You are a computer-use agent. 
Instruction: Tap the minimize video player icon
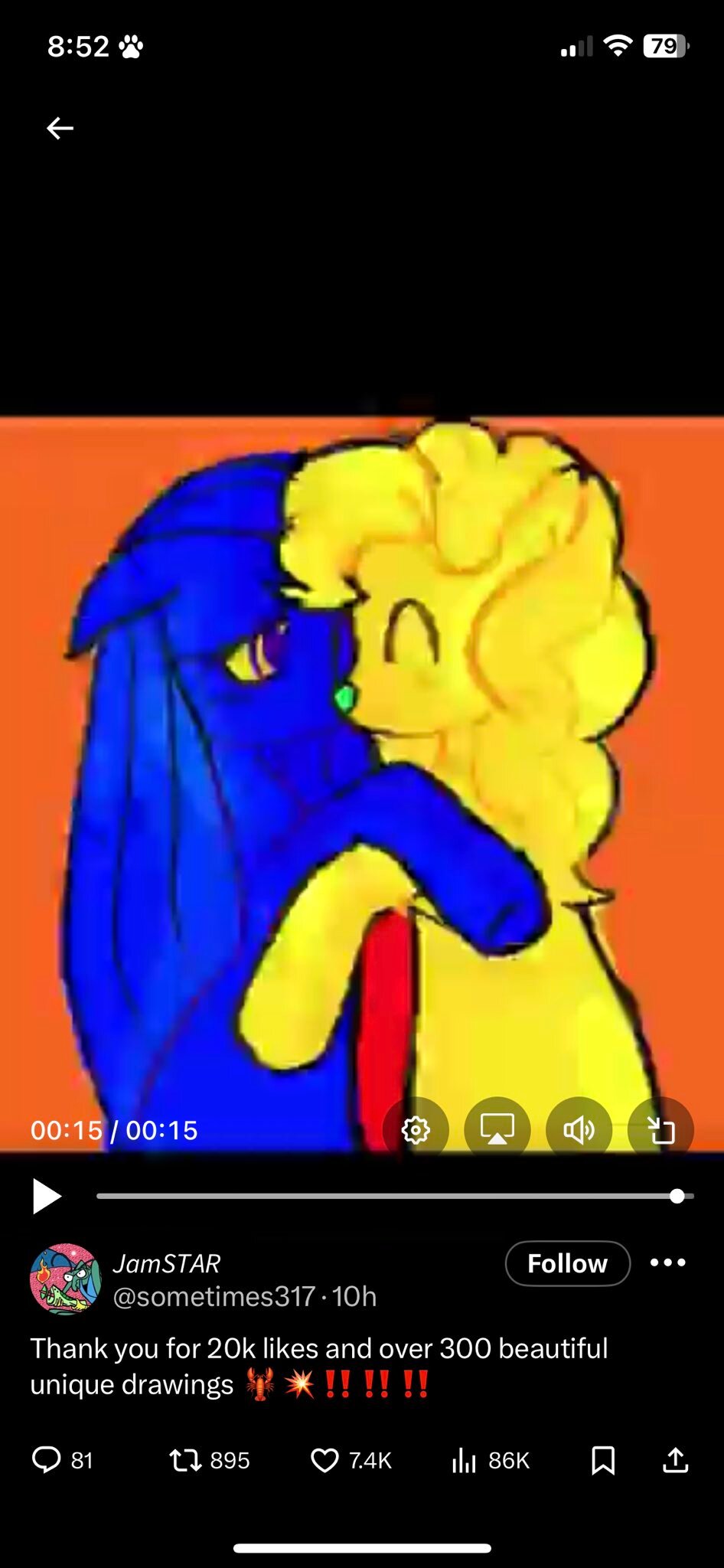click(660, 1129)
